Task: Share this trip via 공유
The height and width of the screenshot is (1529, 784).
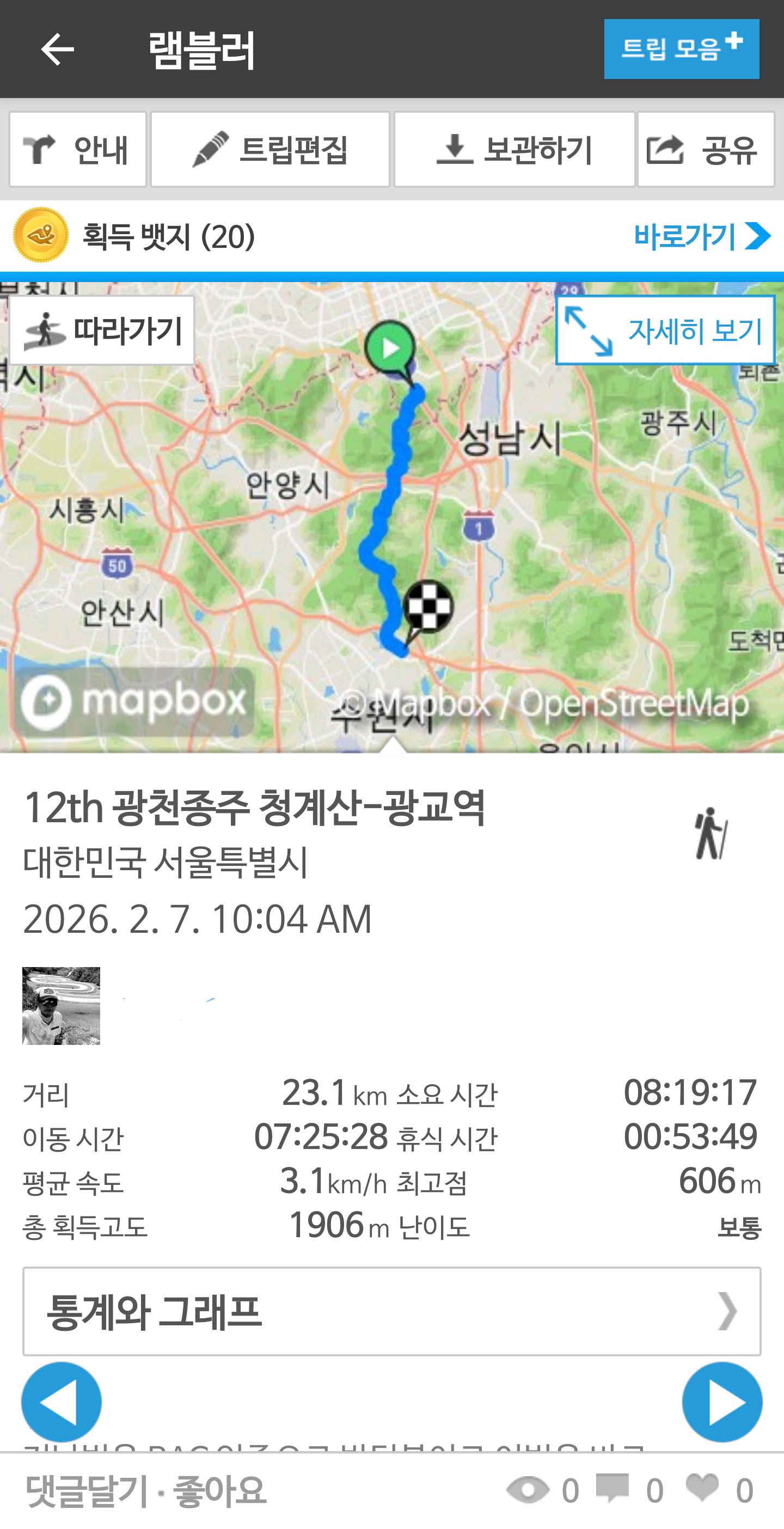Action: [705, 150]
